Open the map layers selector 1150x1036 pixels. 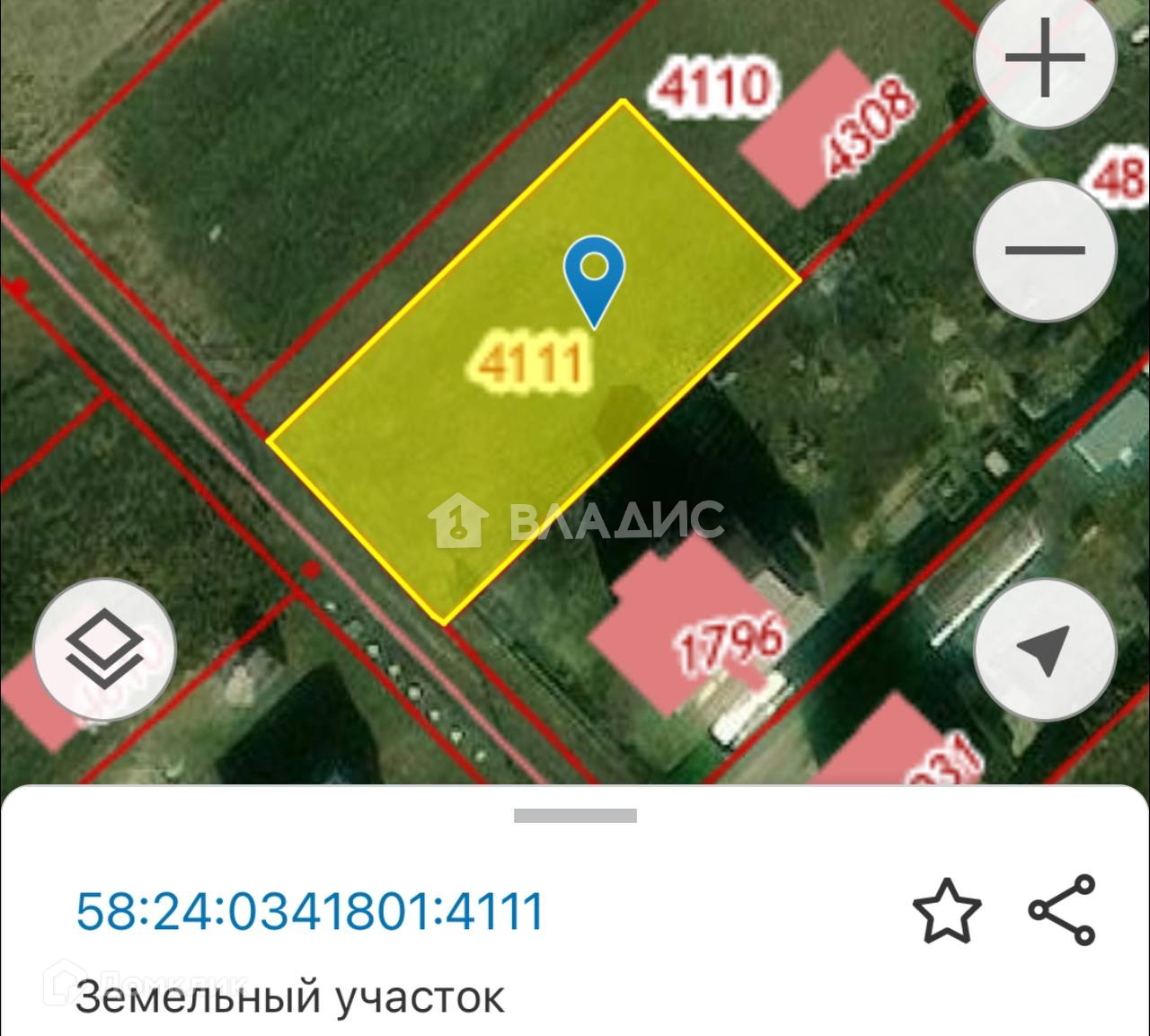pos(104,648)
